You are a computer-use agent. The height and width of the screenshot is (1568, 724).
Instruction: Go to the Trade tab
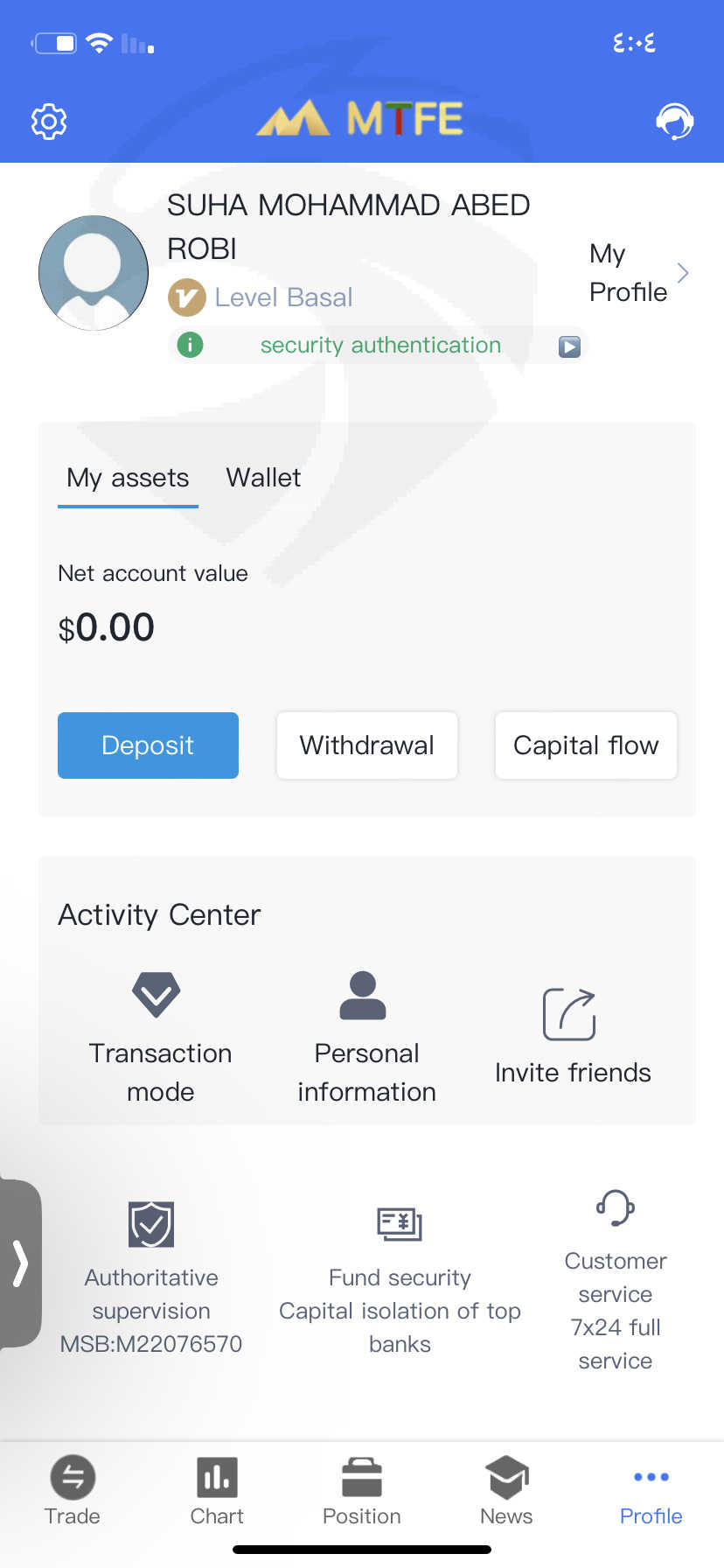click(73, 1491)
